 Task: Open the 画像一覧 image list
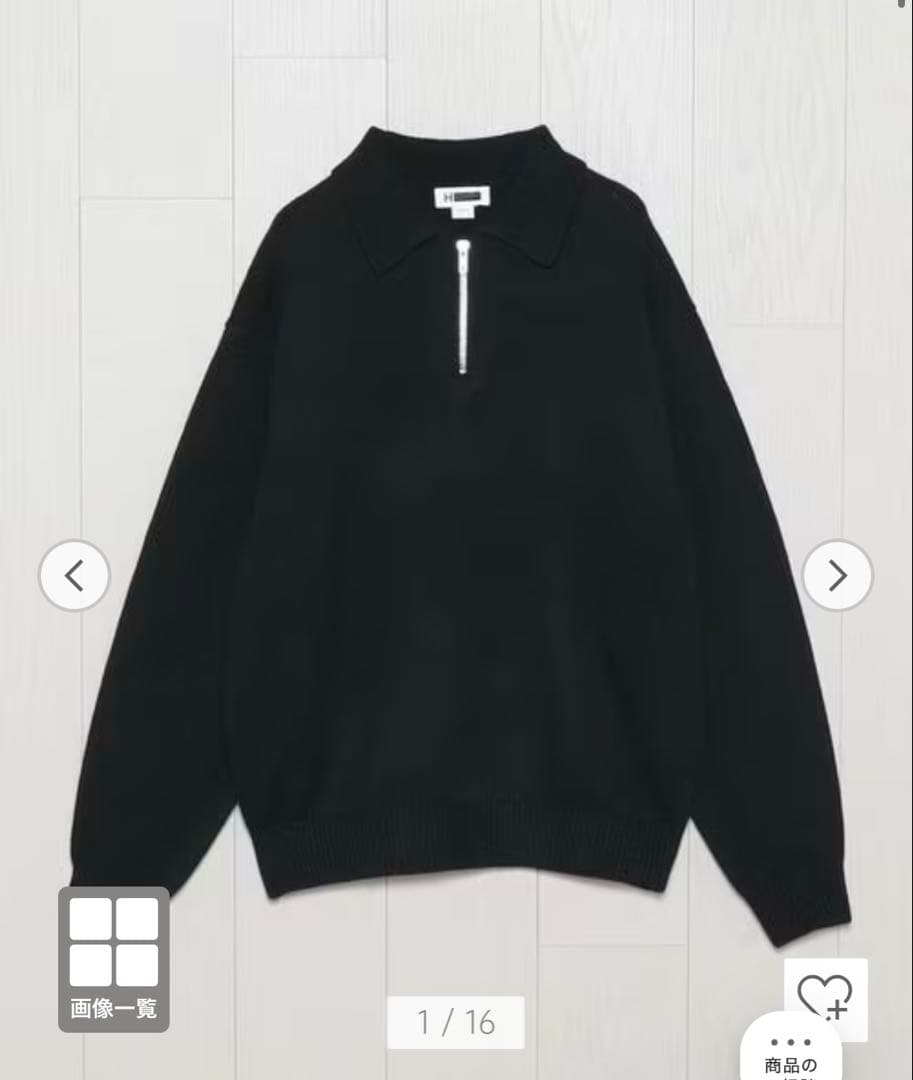(x=113, y=958)
